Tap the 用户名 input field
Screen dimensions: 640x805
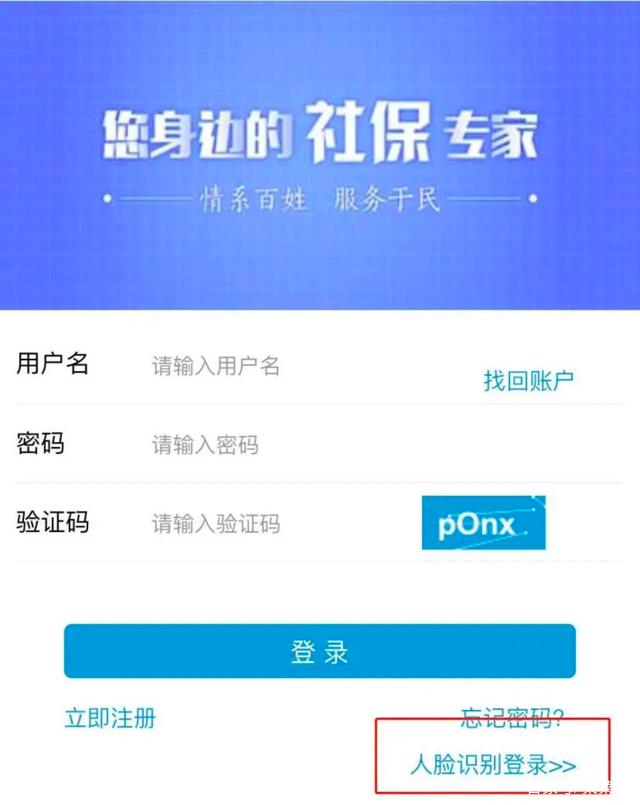point(290,366)
